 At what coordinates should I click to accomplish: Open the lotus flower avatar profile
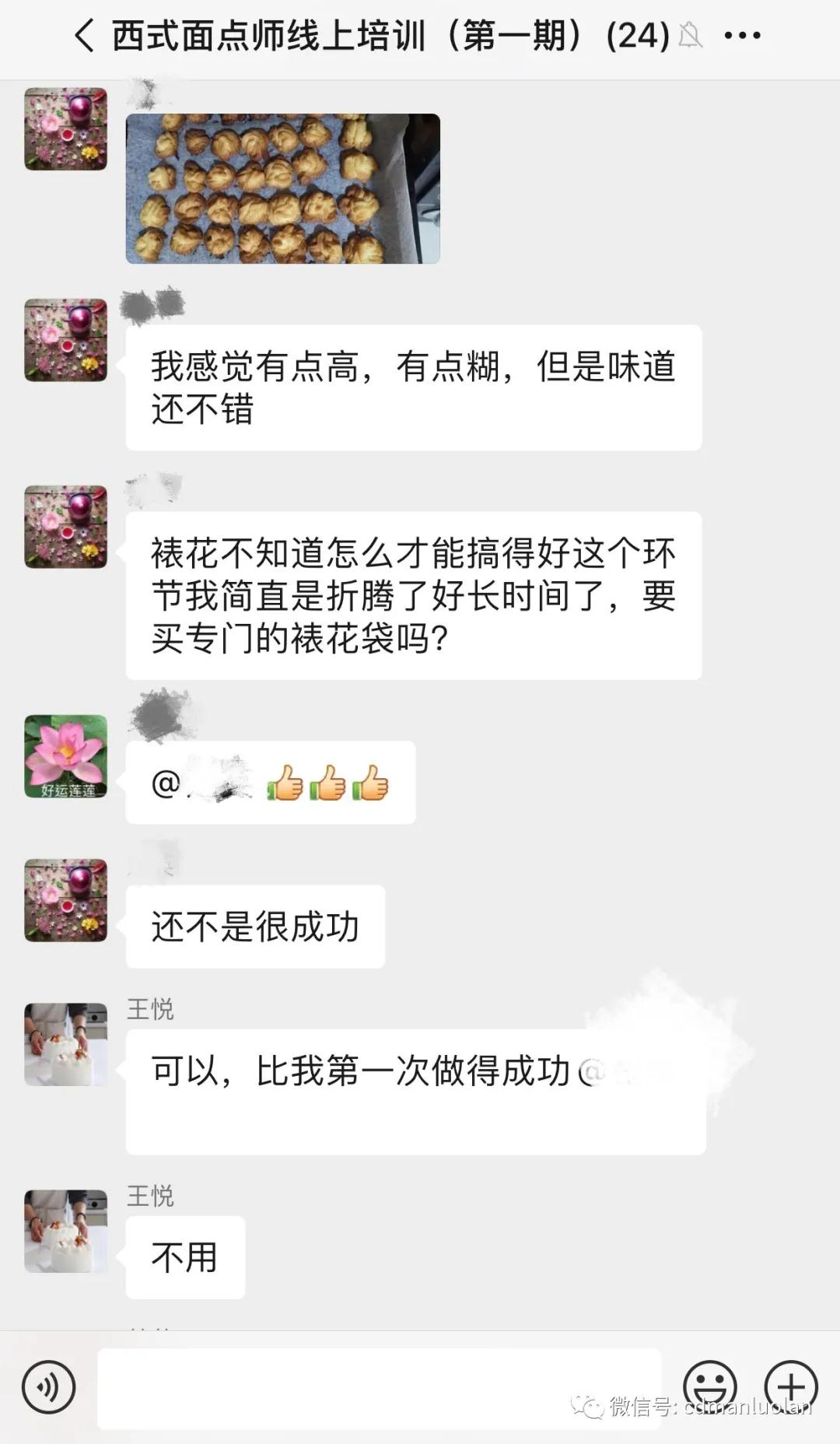[x=66, y=756]
